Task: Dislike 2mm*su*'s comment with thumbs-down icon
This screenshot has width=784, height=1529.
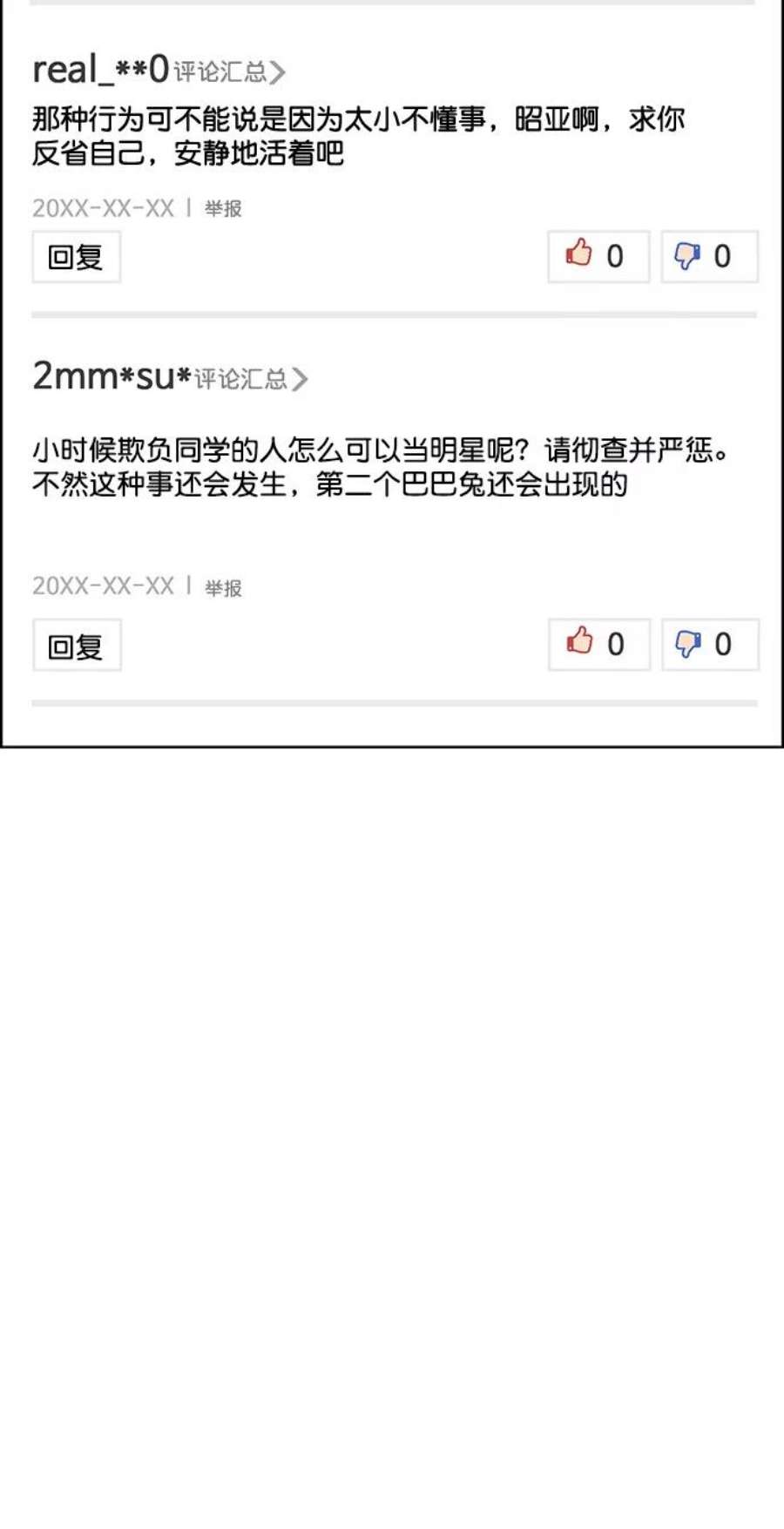Action: coord(689,644)
